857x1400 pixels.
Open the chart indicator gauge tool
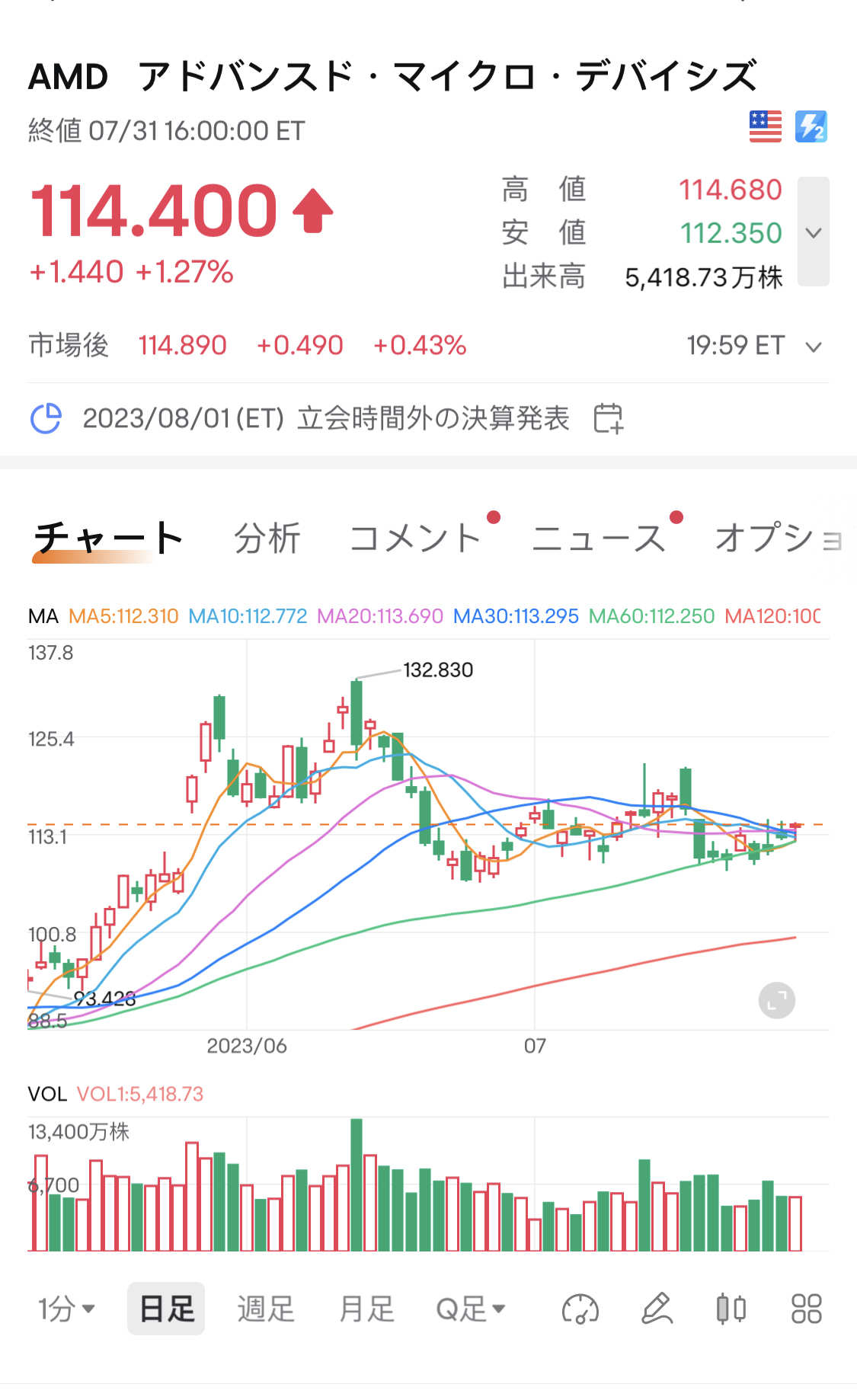(580, 1309)
